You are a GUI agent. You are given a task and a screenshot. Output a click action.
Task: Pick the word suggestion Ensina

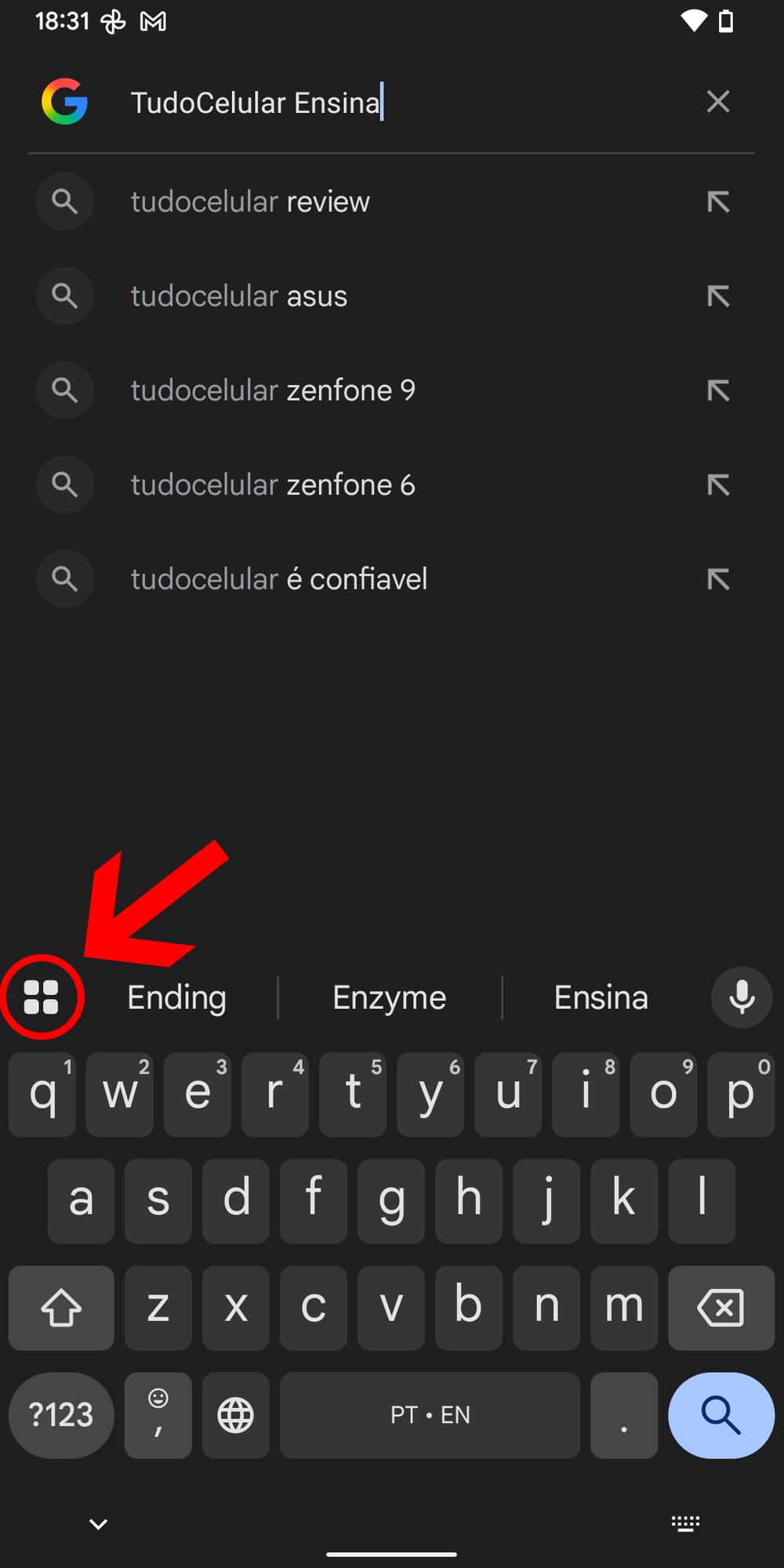(601, 998)
